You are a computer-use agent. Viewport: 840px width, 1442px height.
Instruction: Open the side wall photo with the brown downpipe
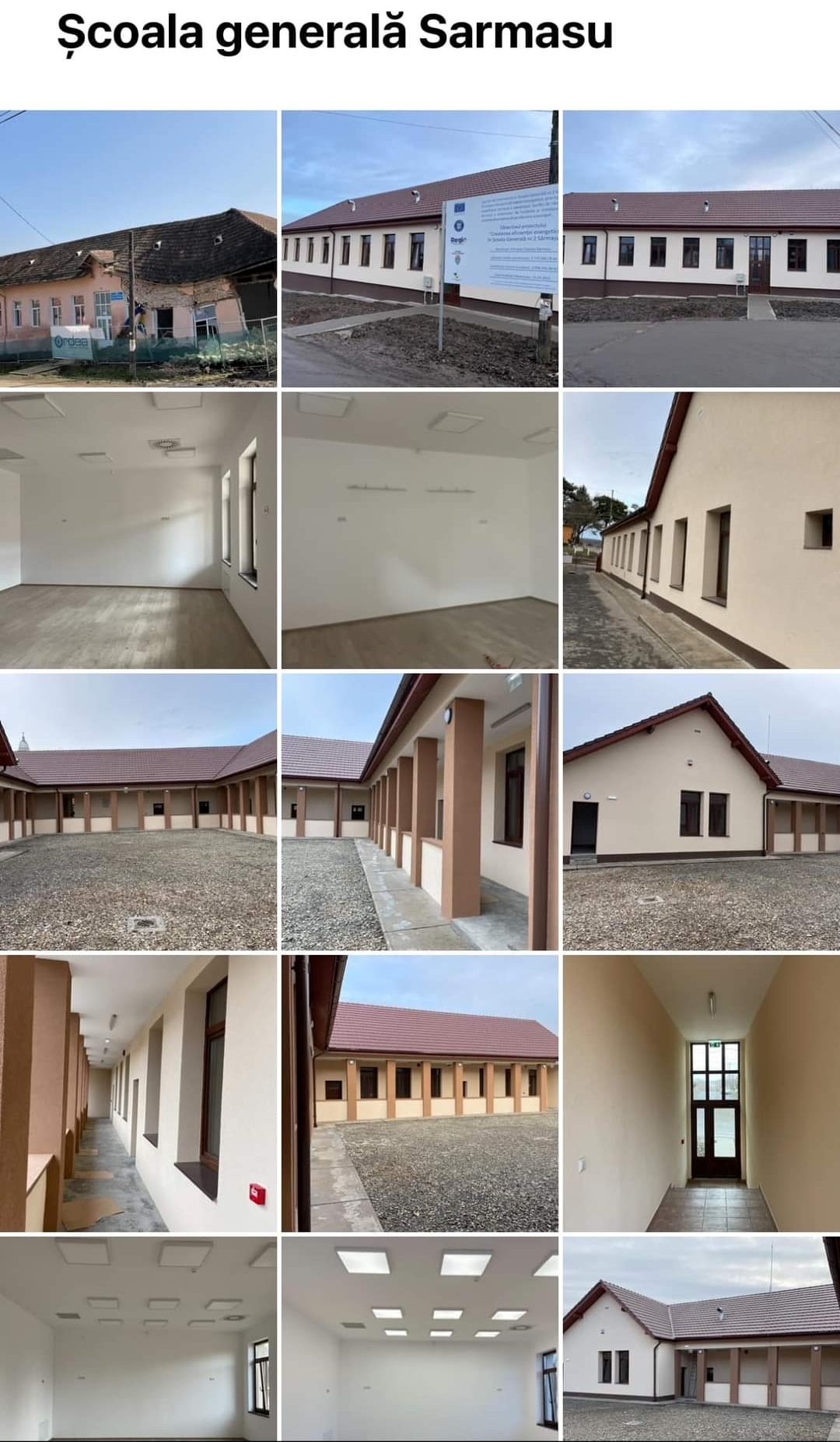[x=702, y=530]
